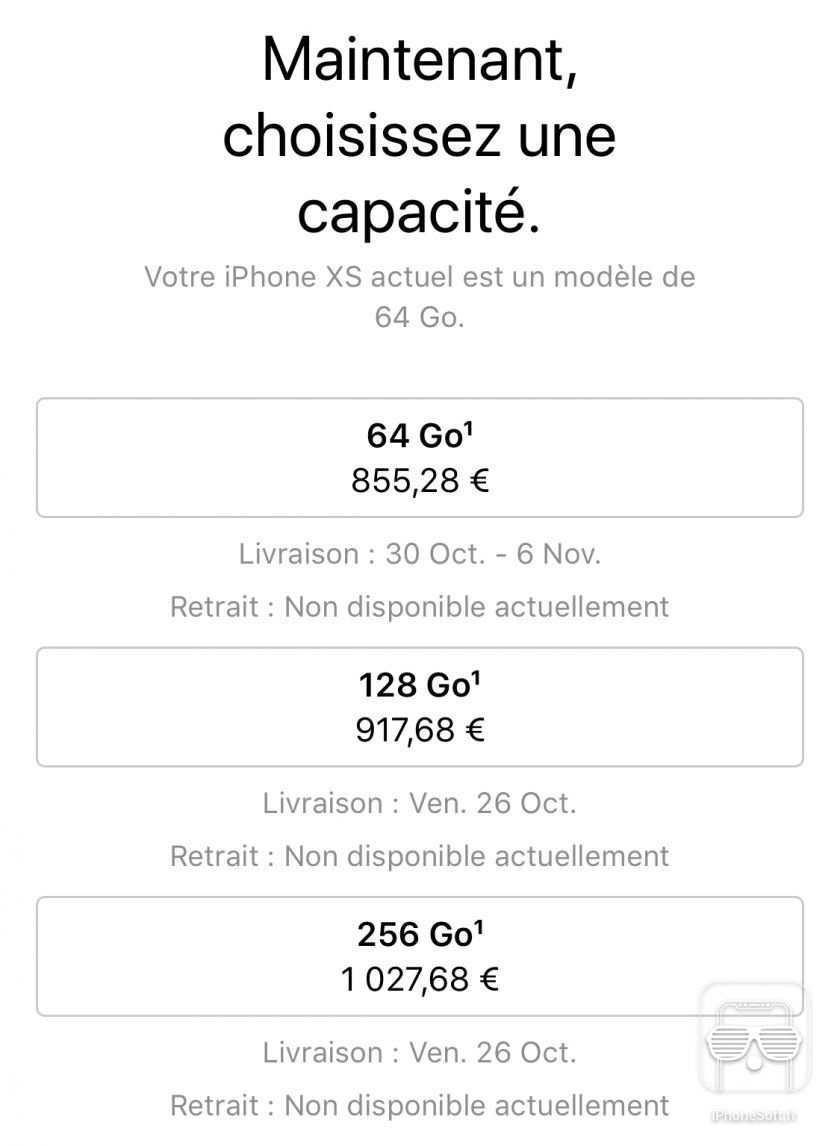Choose the 256 Go storage tier
The image size is (840, 1146).
tap(420, 956)
